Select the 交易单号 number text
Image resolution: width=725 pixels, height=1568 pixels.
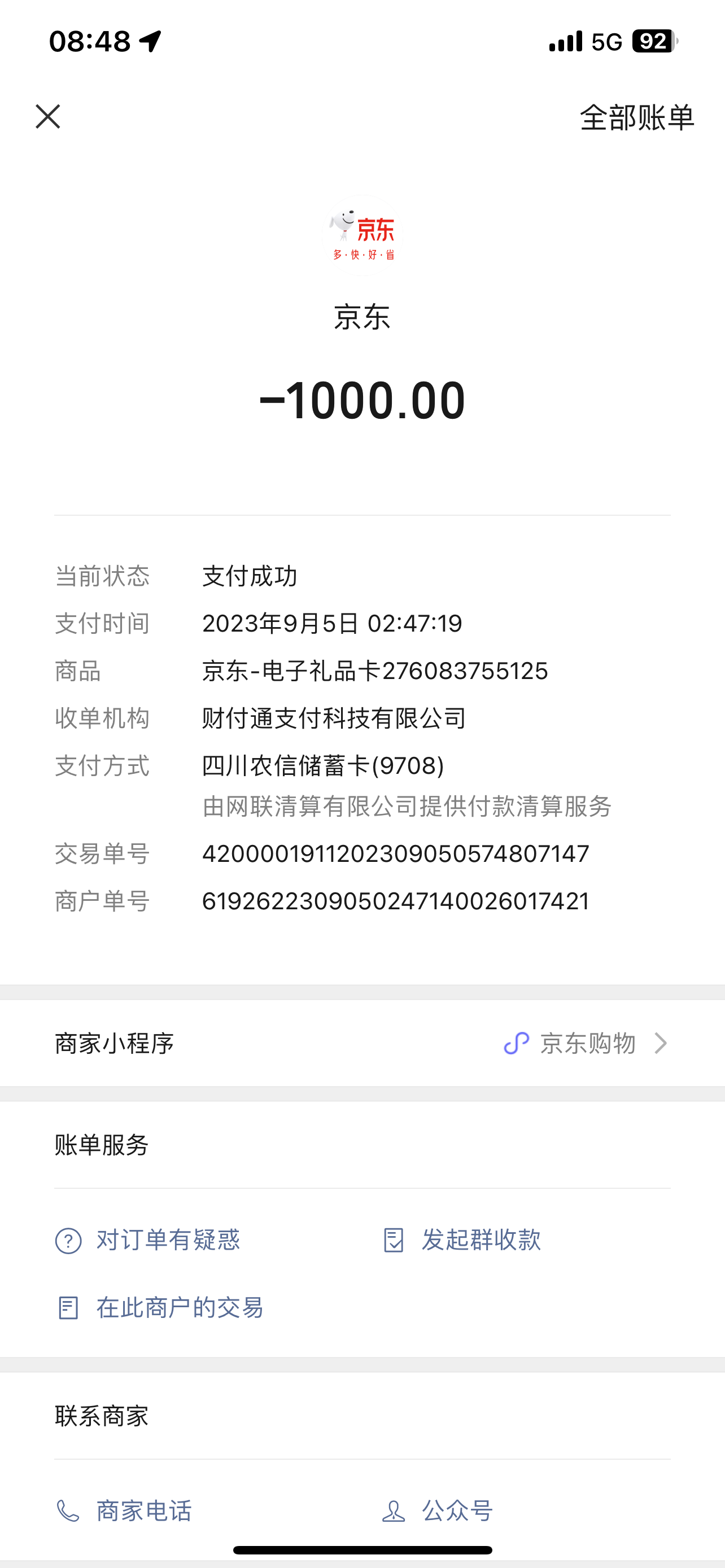(x=395, y=854)
